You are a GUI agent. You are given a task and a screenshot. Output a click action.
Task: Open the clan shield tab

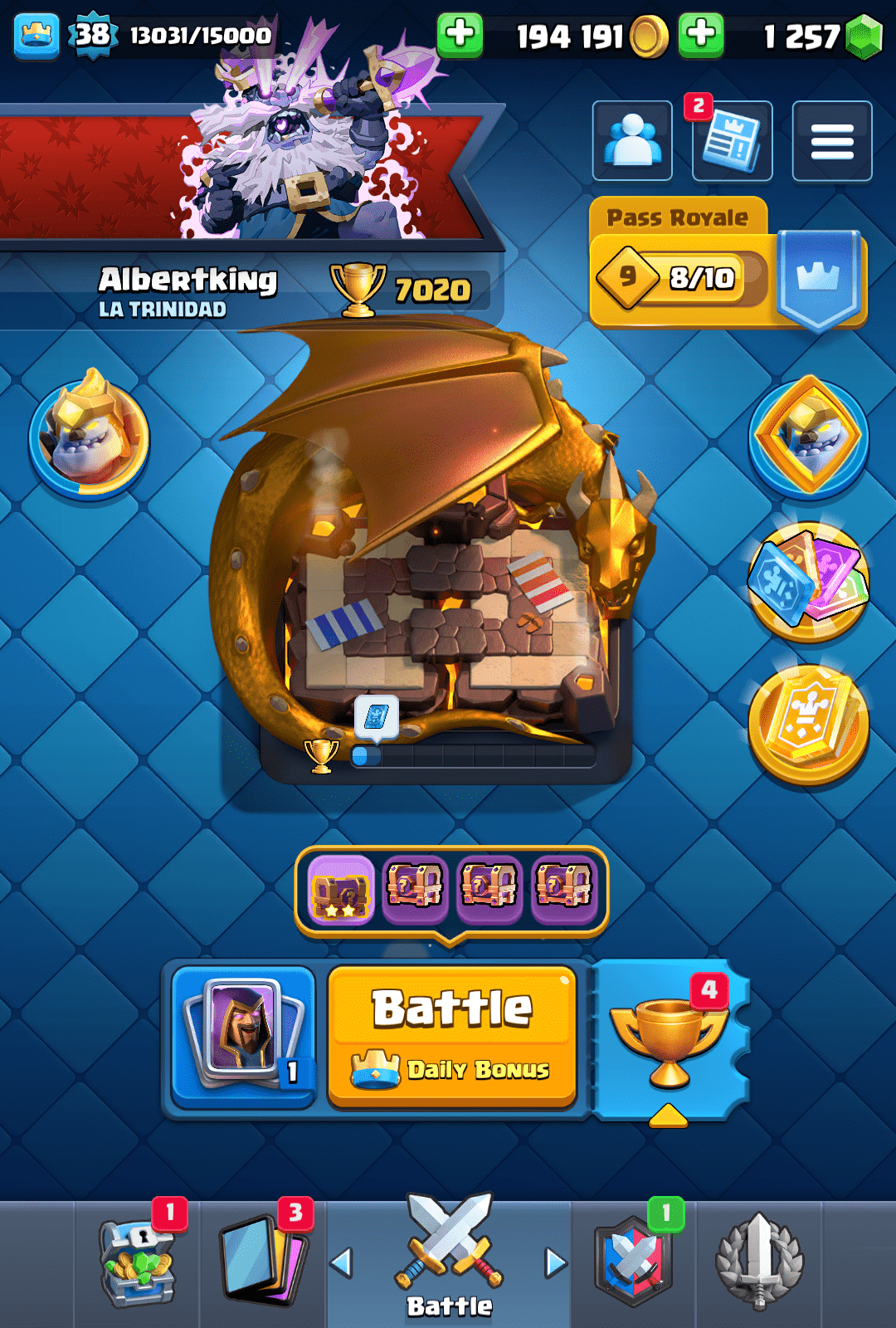[634, 1262]
